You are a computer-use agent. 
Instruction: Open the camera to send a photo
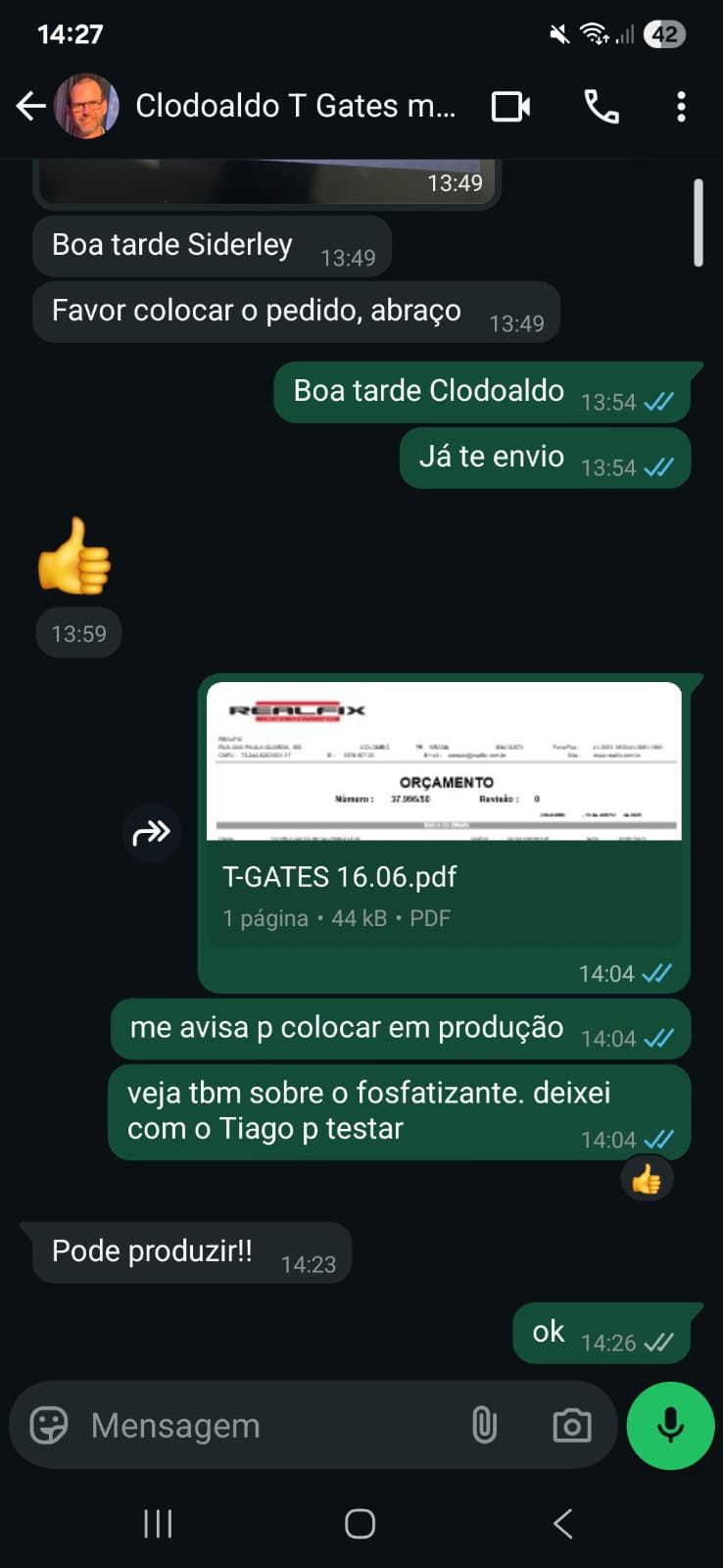pos(572,1425)
